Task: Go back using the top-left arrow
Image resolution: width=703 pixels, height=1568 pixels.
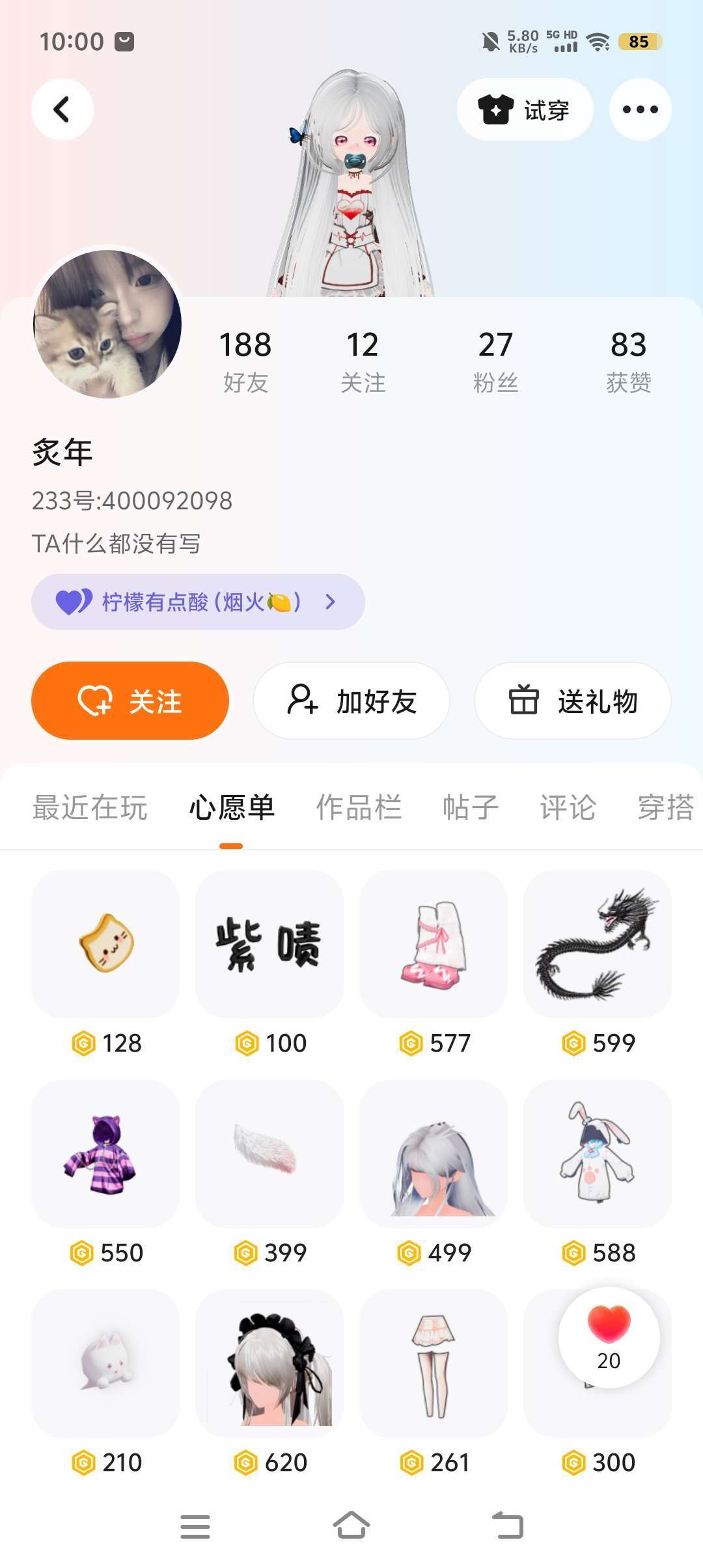Action: click(x=62, y=109)
